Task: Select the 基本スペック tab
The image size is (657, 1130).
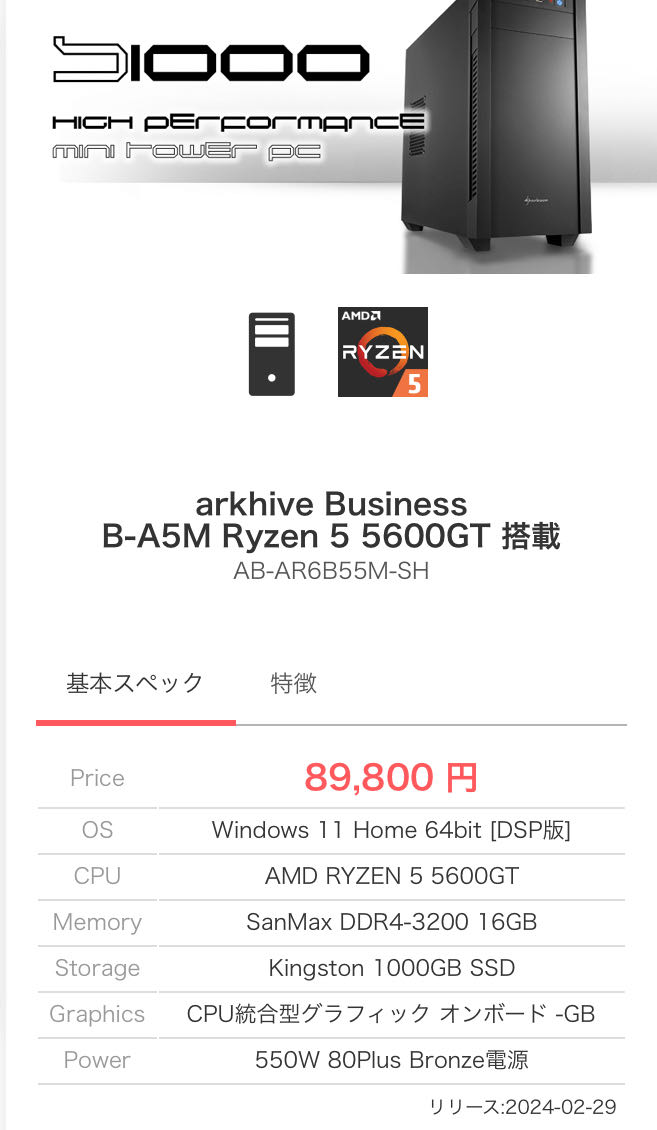Action: 135,683
